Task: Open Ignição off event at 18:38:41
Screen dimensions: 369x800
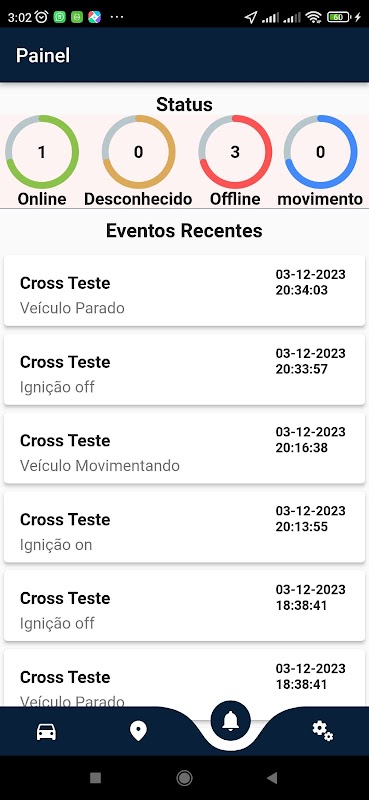Action: pos(184,606)
